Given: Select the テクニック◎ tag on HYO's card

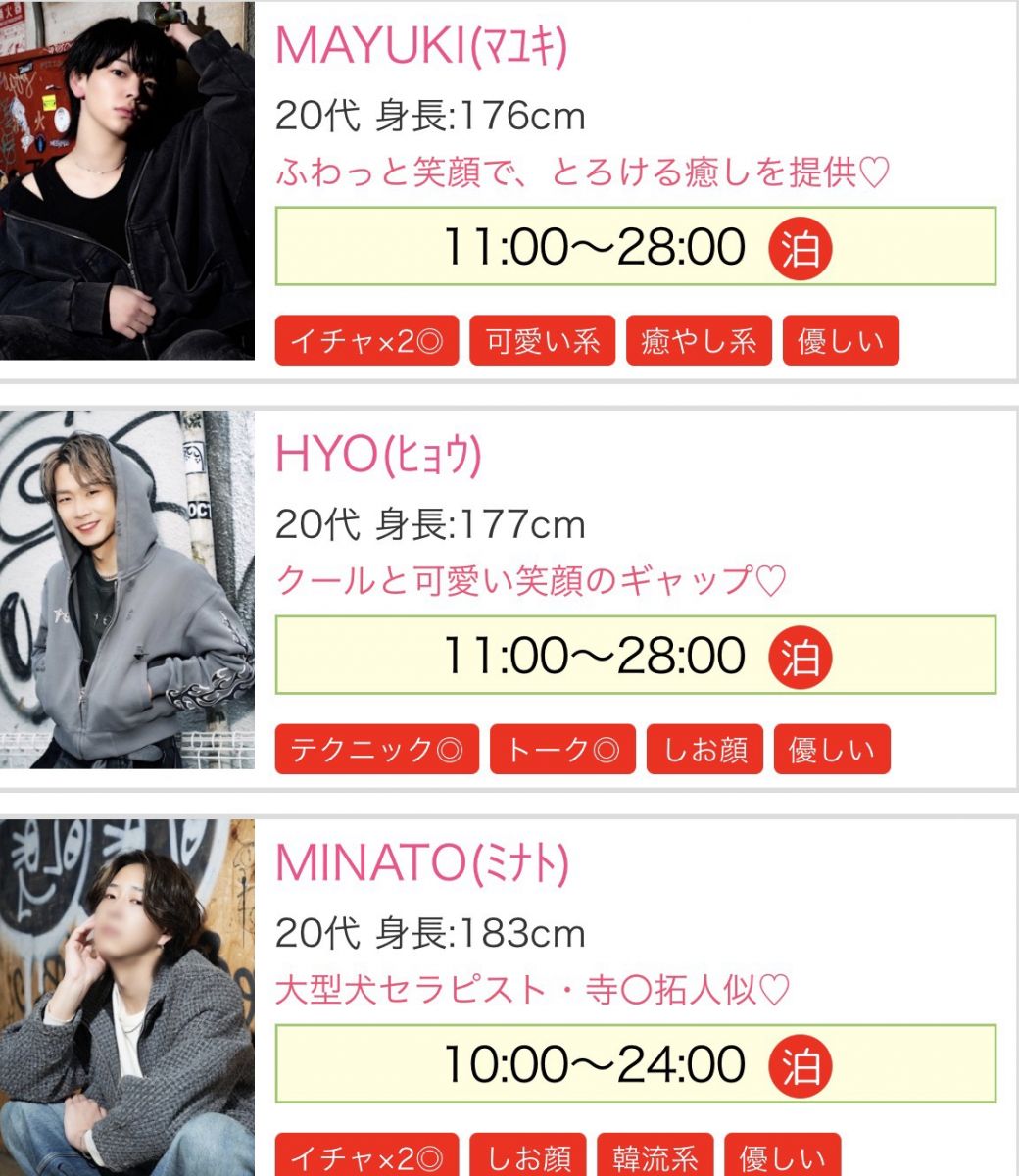Looking at the screenshot, I should 376,750.
